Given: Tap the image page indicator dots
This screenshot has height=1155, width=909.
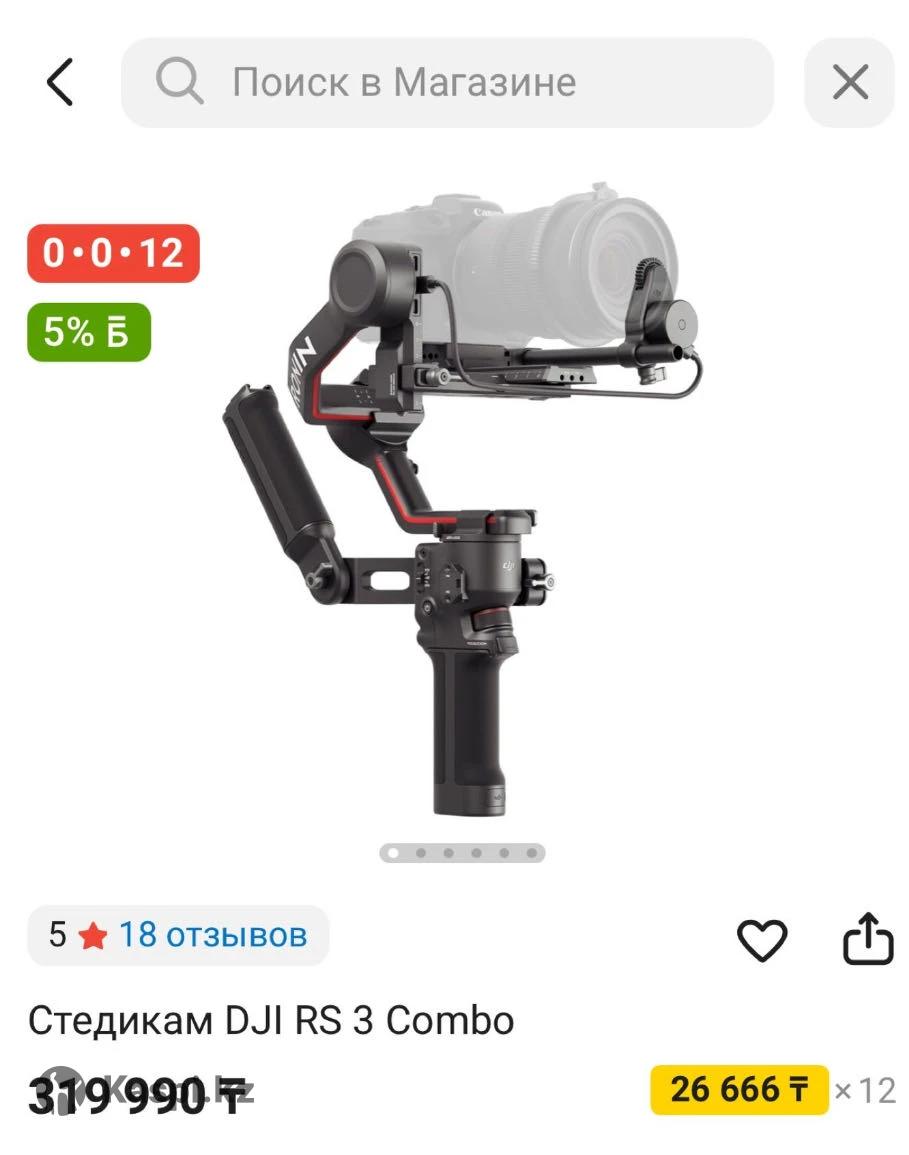Looking at the screenshot, I should [463, 853].
